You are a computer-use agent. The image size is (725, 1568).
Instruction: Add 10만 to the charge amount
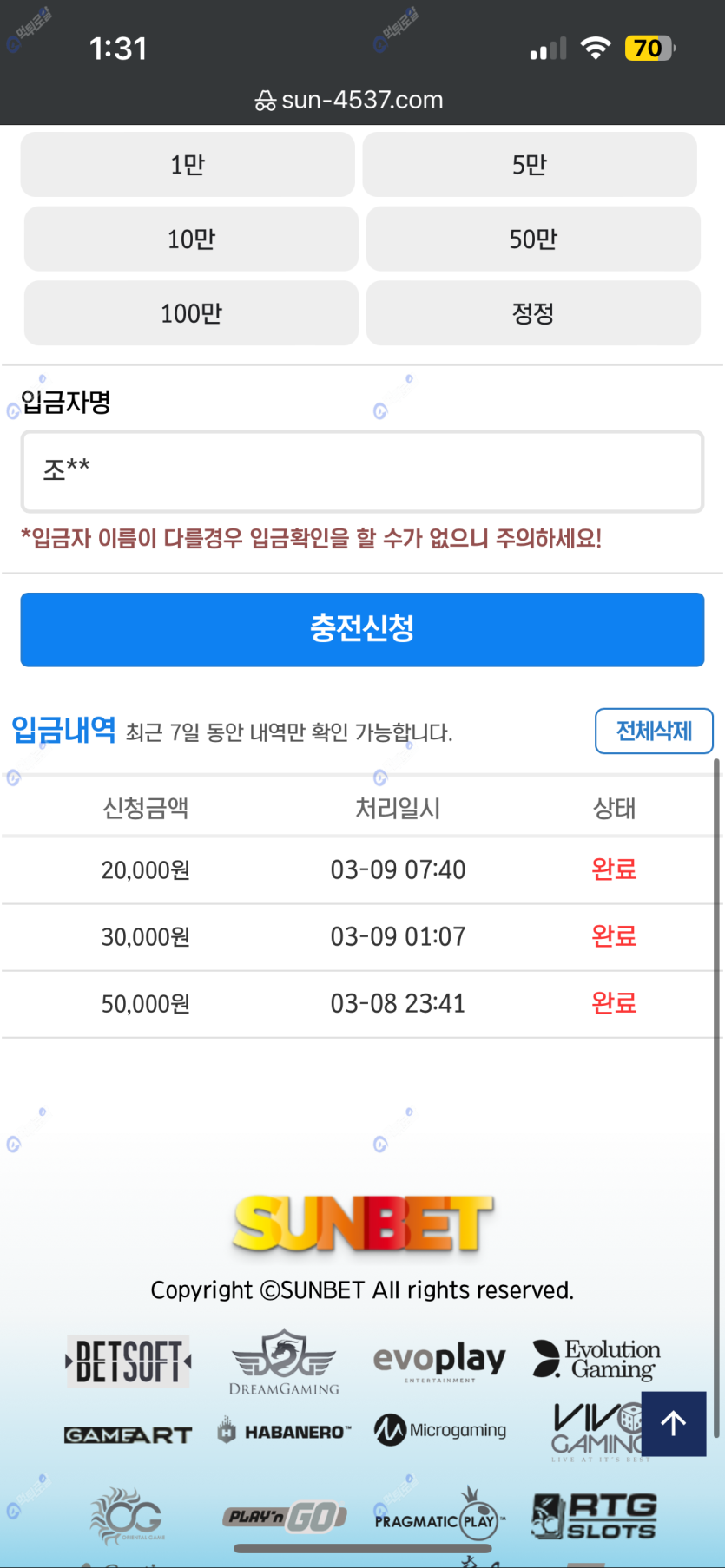191,239
